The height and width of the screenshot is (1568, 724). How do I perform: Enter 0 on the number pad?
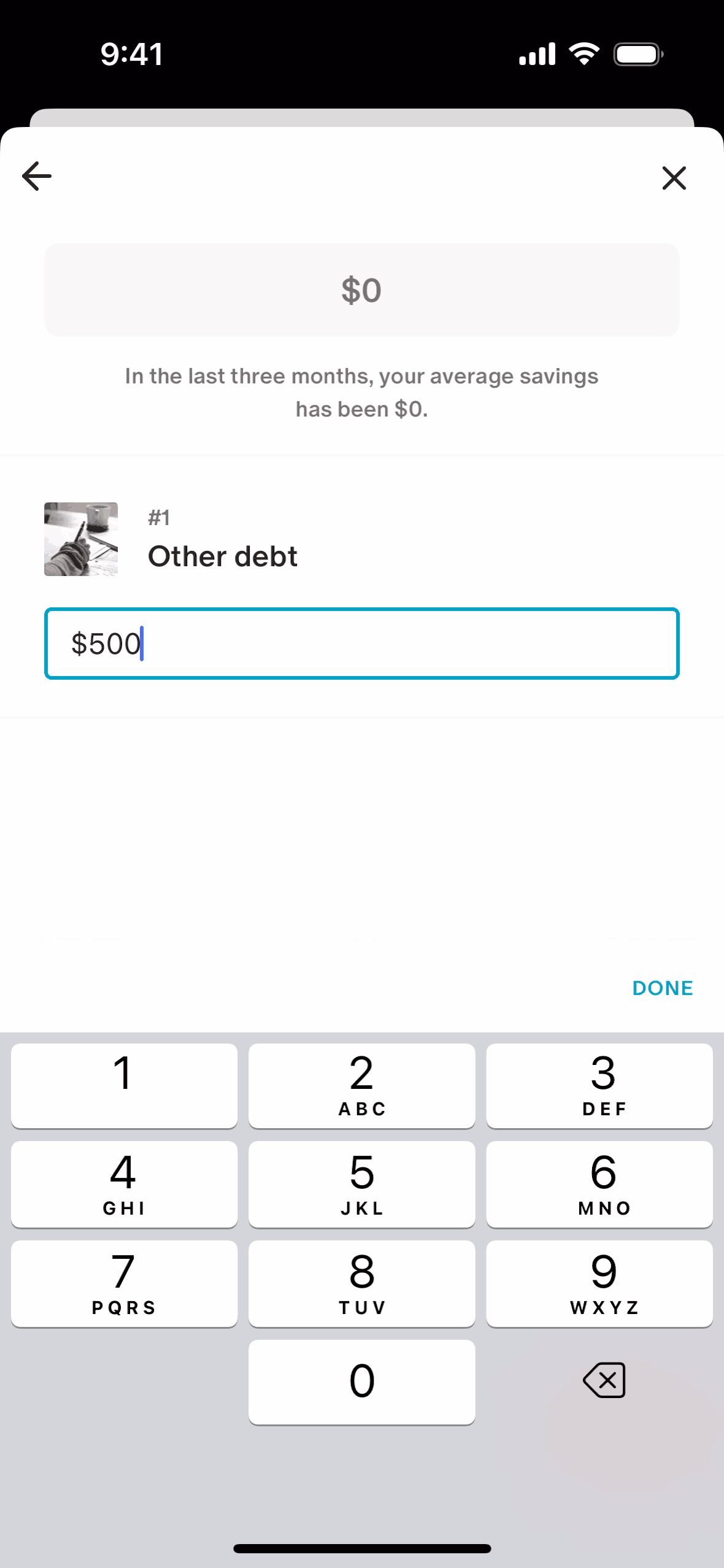[361, 1382]
